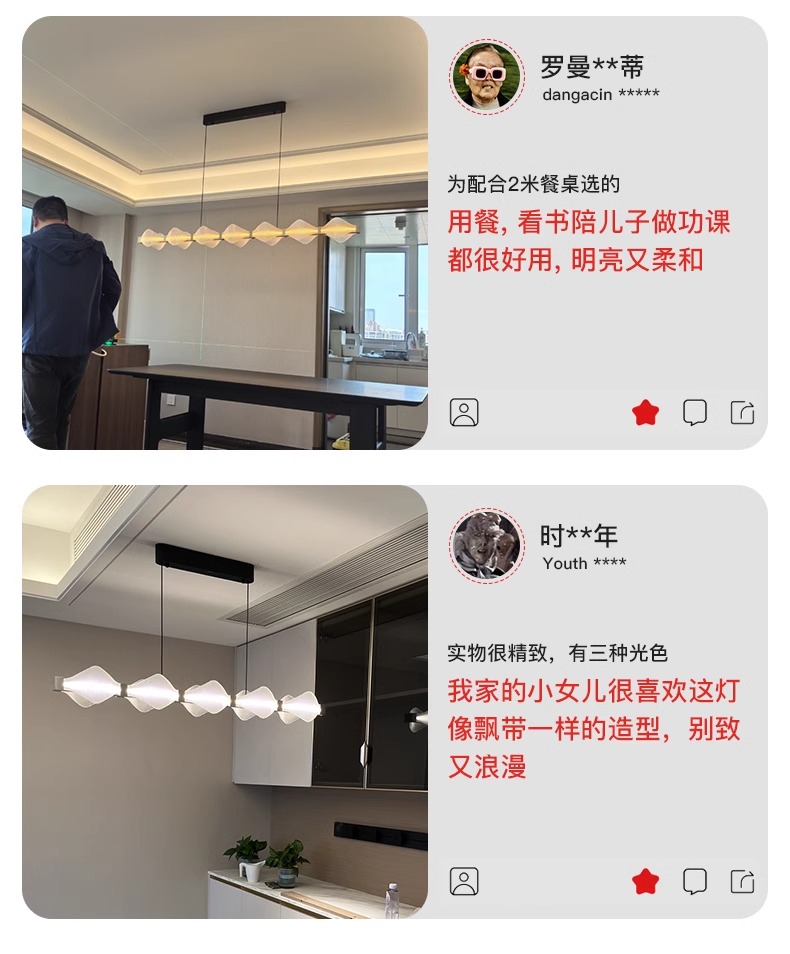Open the comment bubble on the second review

(x=694, y=881)
